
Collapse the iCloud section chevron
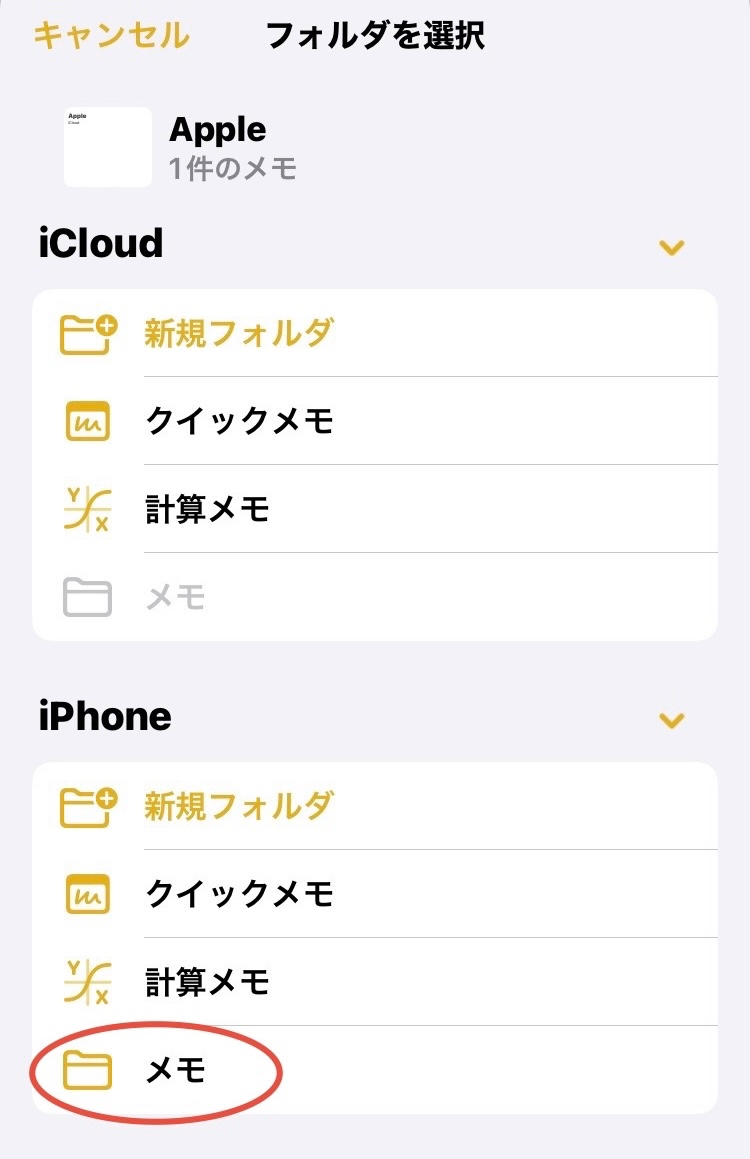click(672, 247)
